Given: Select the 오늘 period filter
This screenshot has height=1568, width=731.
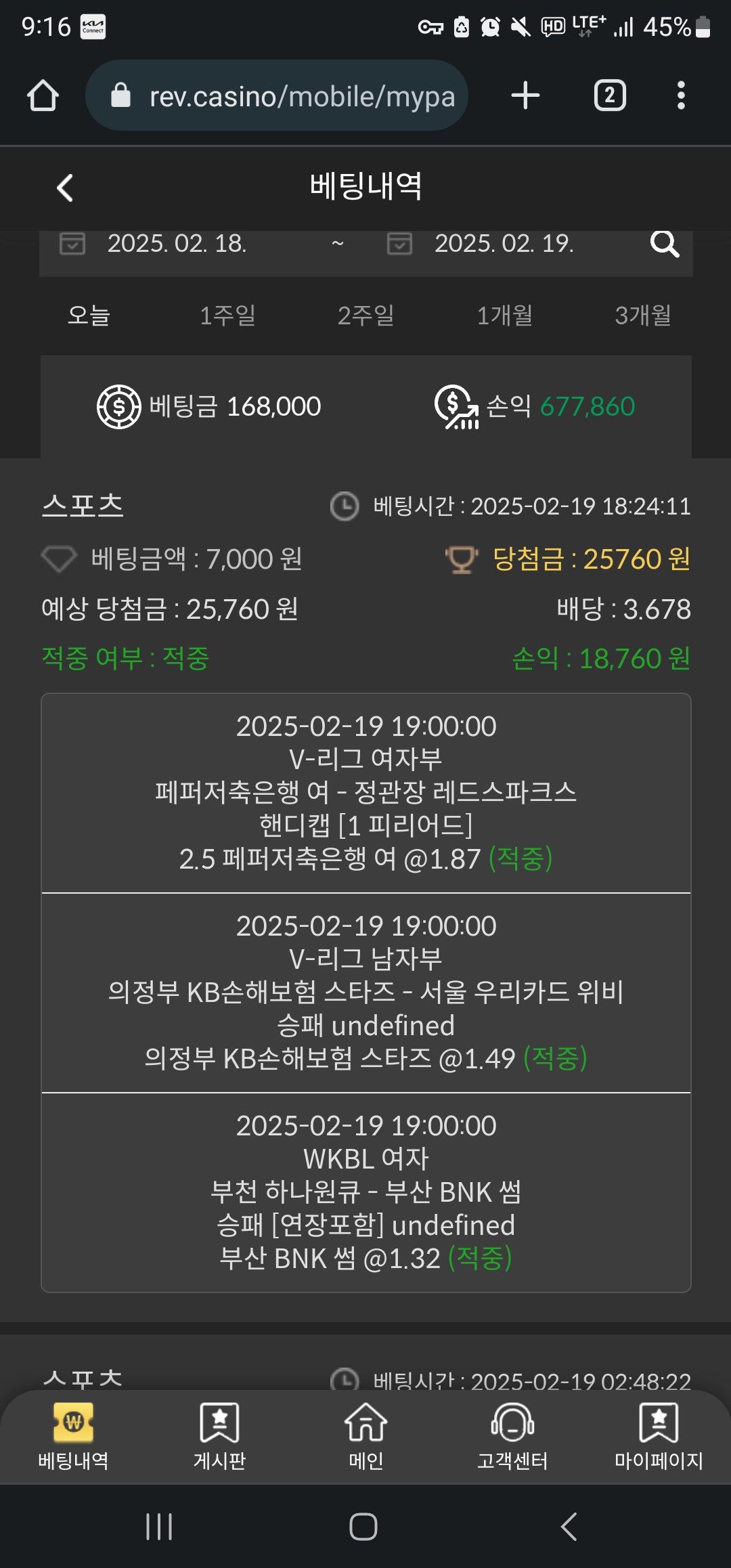Looking at the screenshot, I should 89,315.
